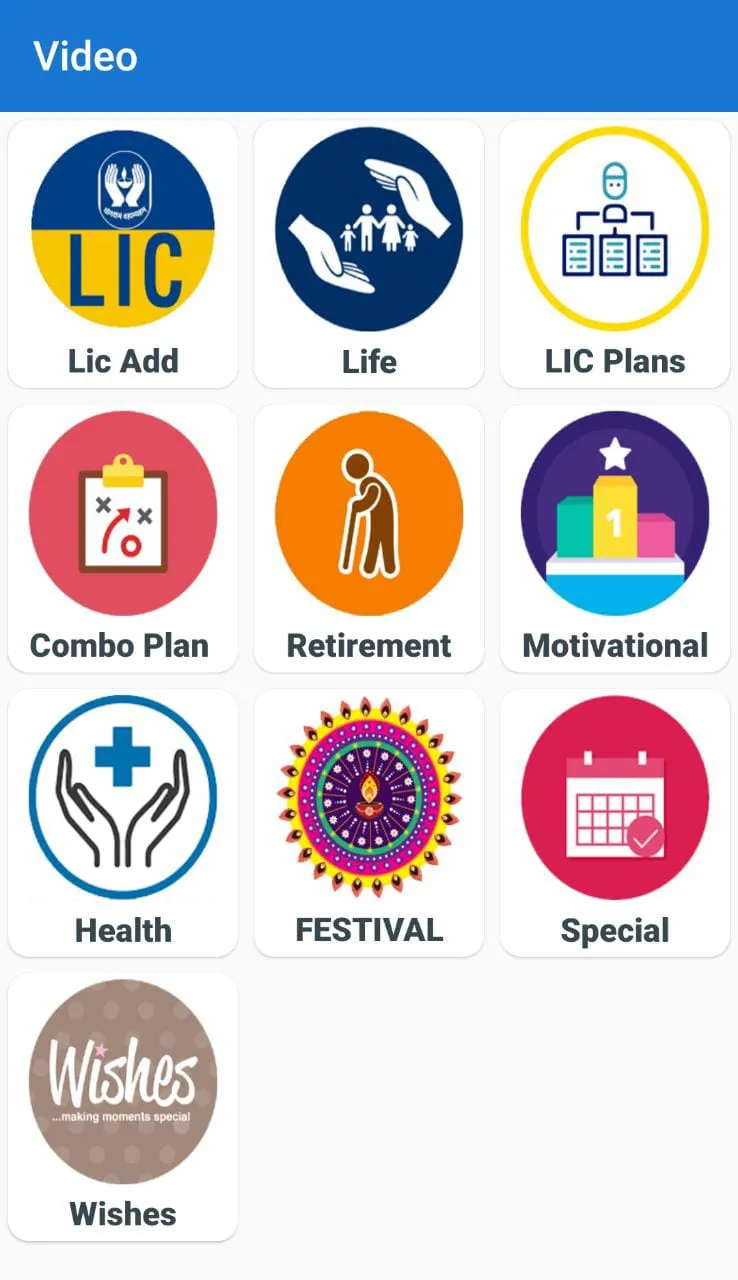The width and height of the screenshot is (738, 1280).
Task: Open the FESTIVAL videos tile
Action: pyautogui.click(x=369, y=822)
